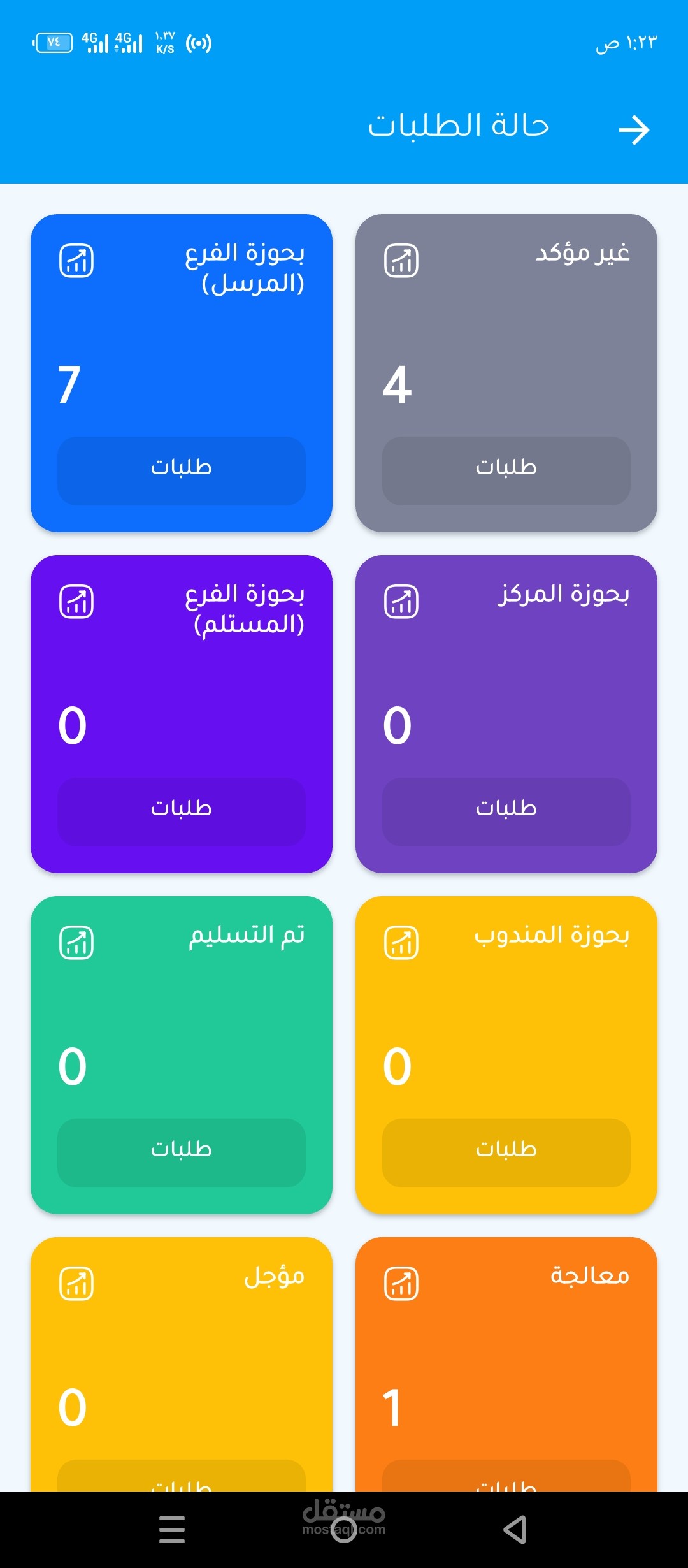Show طلبات under بحوزة المندوب

pos(506,1152)
